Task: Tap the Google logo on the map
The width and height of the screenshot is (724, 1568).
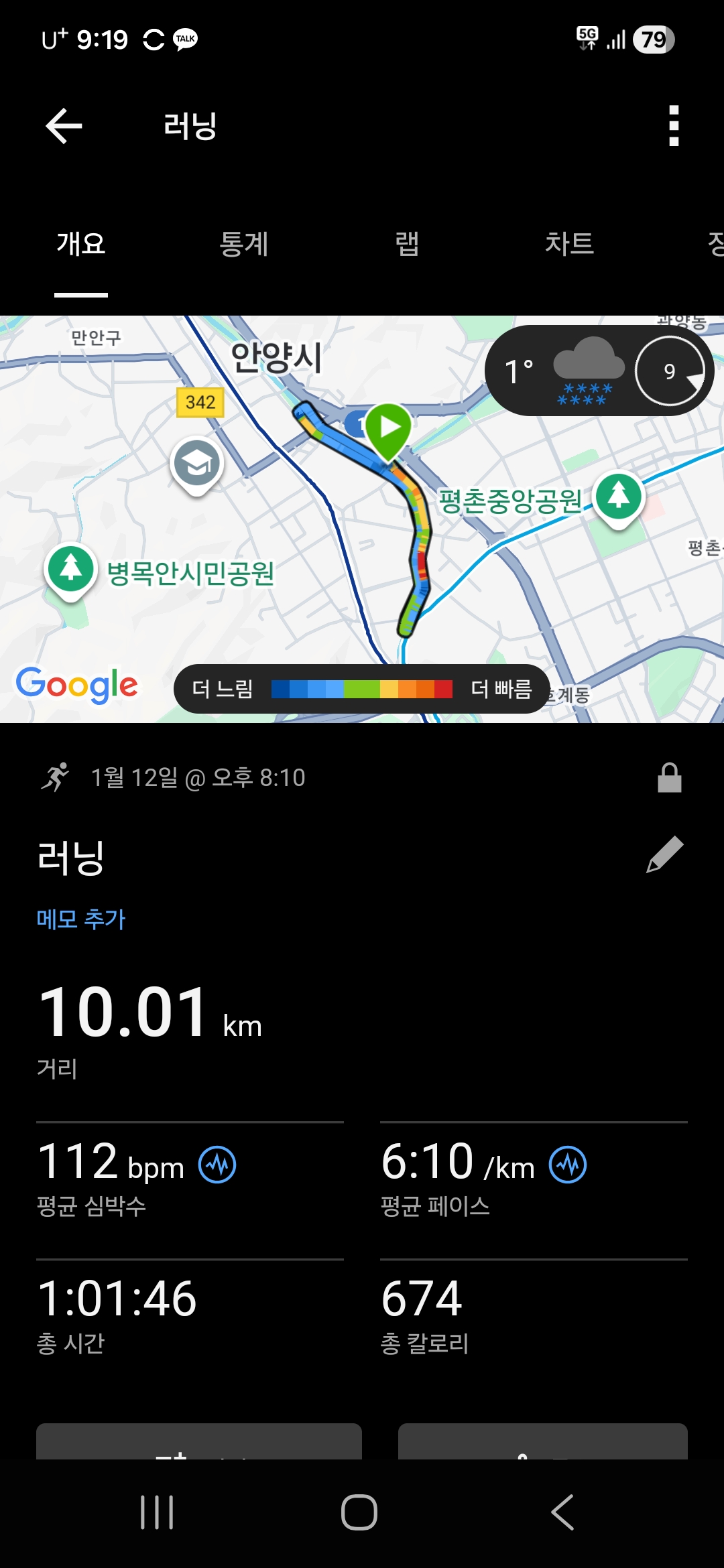Action: [x=77, y=685]
